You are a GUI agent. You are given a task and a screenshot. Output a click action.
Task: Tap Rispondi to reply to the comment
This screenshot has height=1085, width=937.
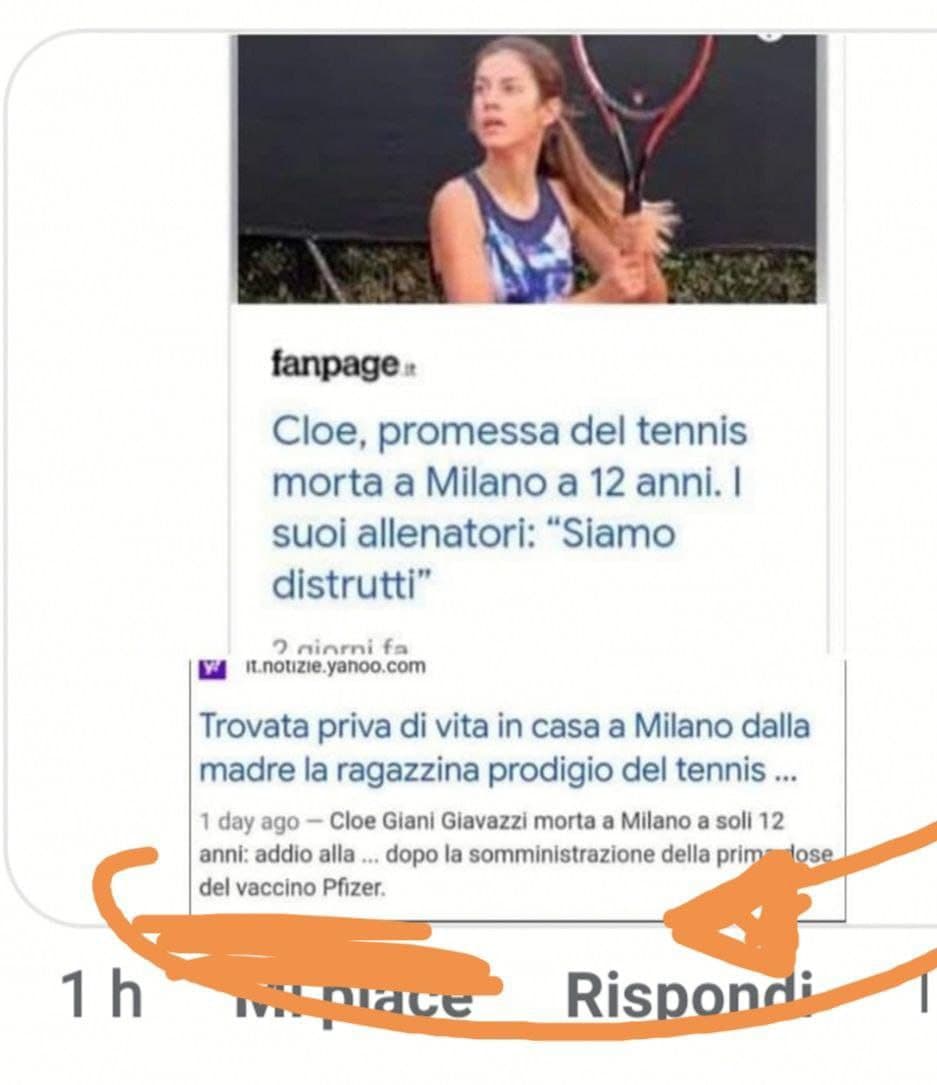[687, 996]
